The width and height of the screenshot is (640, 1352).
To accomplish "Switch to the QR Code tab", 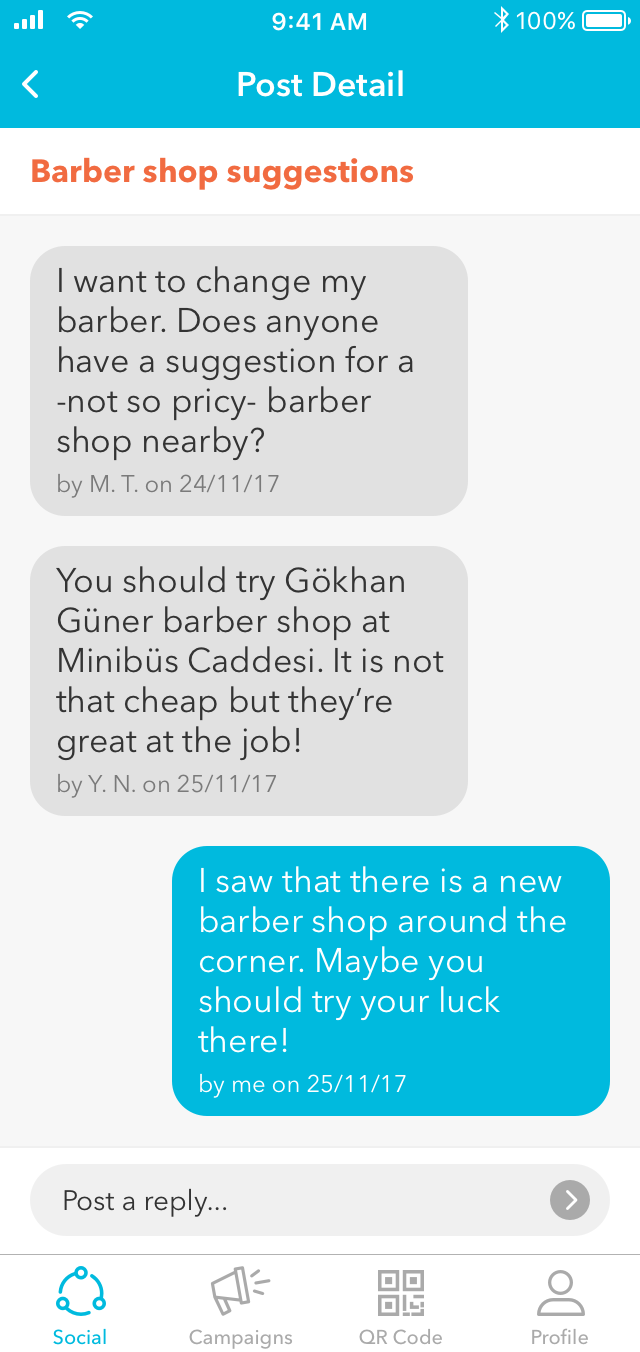I will click(x=400, y=1306).
